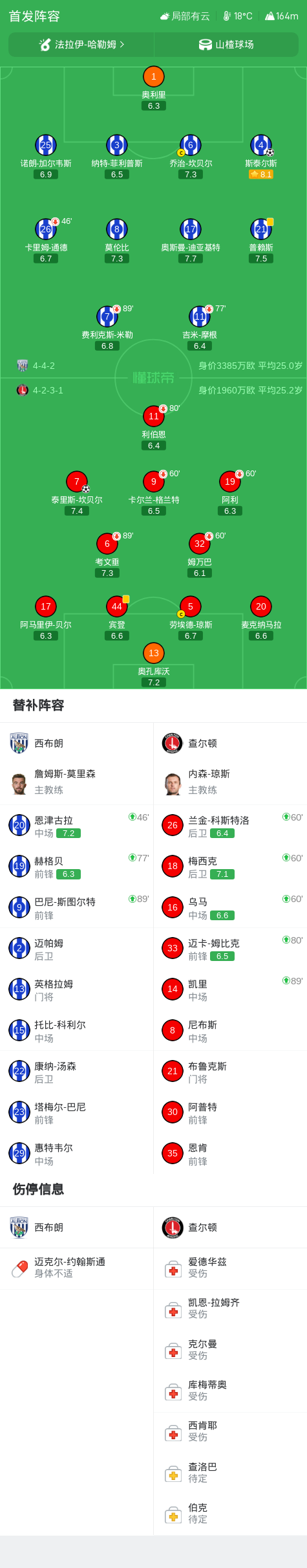Screen dimensions: 307x1568
Task: Open substitute 恩津古拉 row
Action: pos(77,826)
